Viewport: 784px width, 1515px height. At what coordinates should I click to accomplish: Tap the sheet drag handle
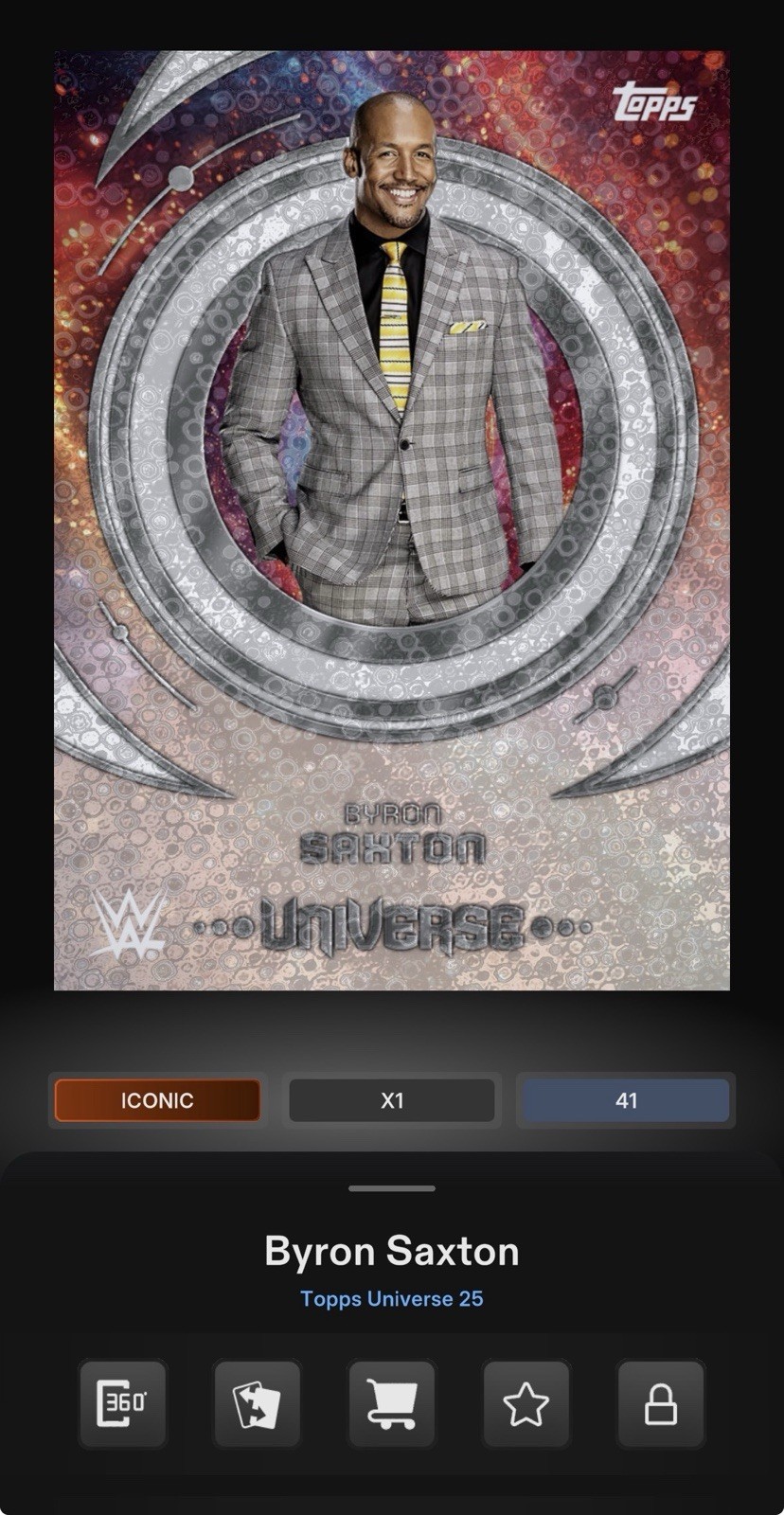(391, 1188)
